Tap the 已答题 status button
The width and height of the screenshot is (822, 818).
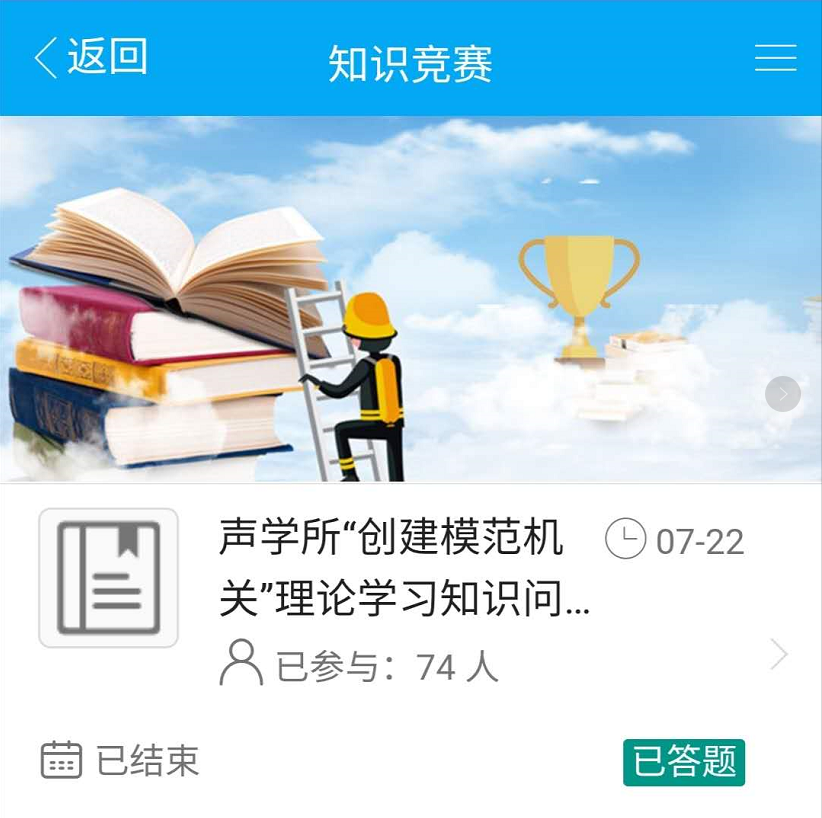pyautogui.click(x=684, y=762)
